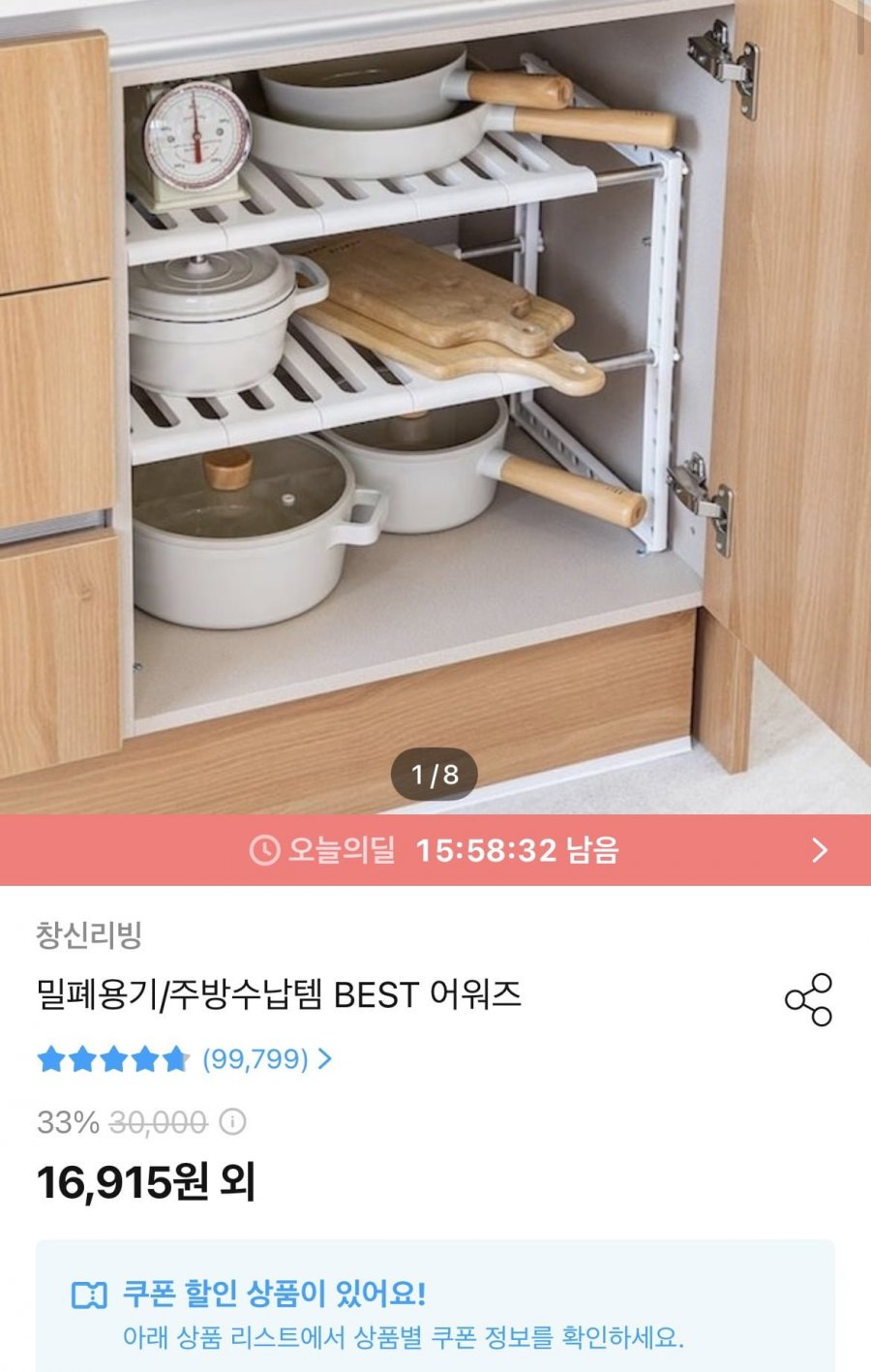Tap the 1/8 image counter indicator
Image resolution: width=871 pixels, height=1372 pixels.
[x=435, y=773]
